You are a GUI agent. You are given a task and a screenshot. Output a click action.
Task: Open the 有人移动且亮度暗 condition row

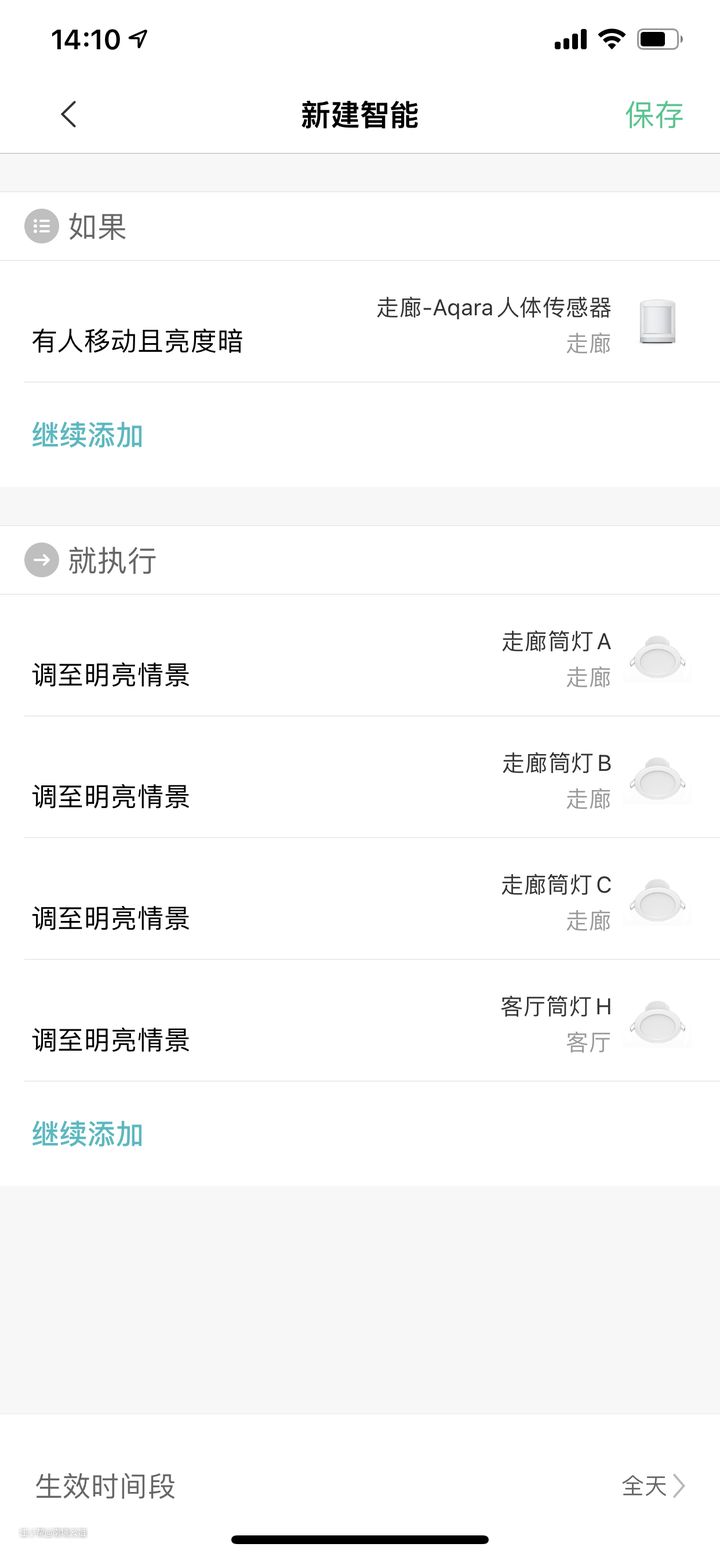point(360,324)
